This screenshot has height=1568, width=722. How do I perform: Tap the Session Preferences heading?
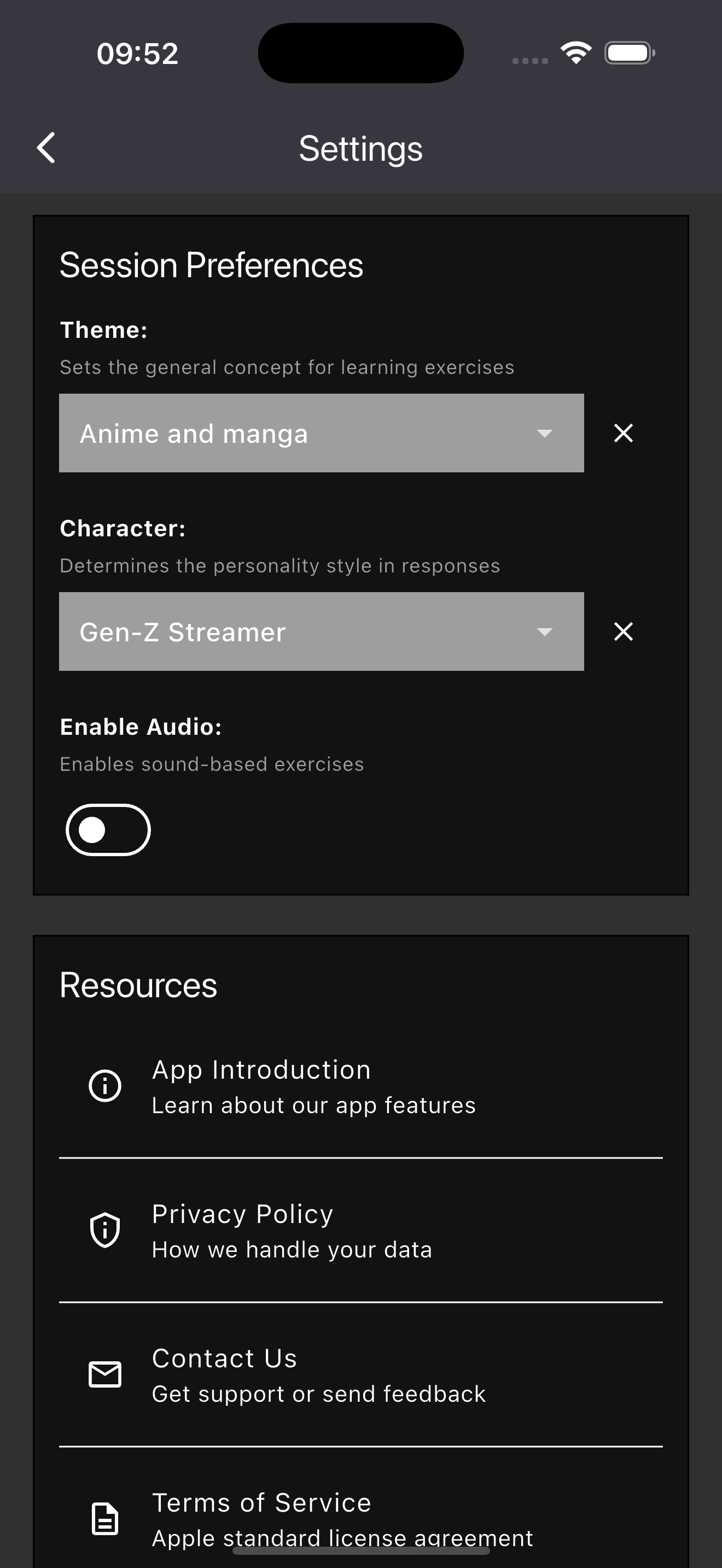[211, 264]
